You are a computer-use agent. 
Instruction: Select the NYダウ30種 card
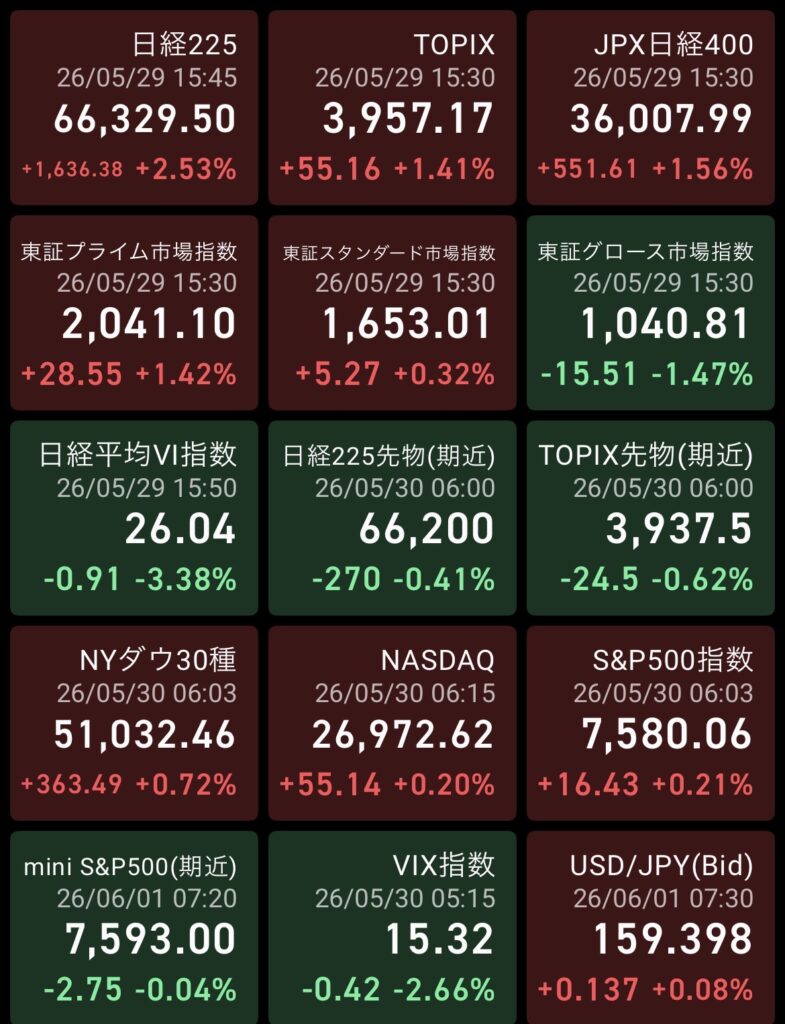pyautogui.click(x=134, y=723)
